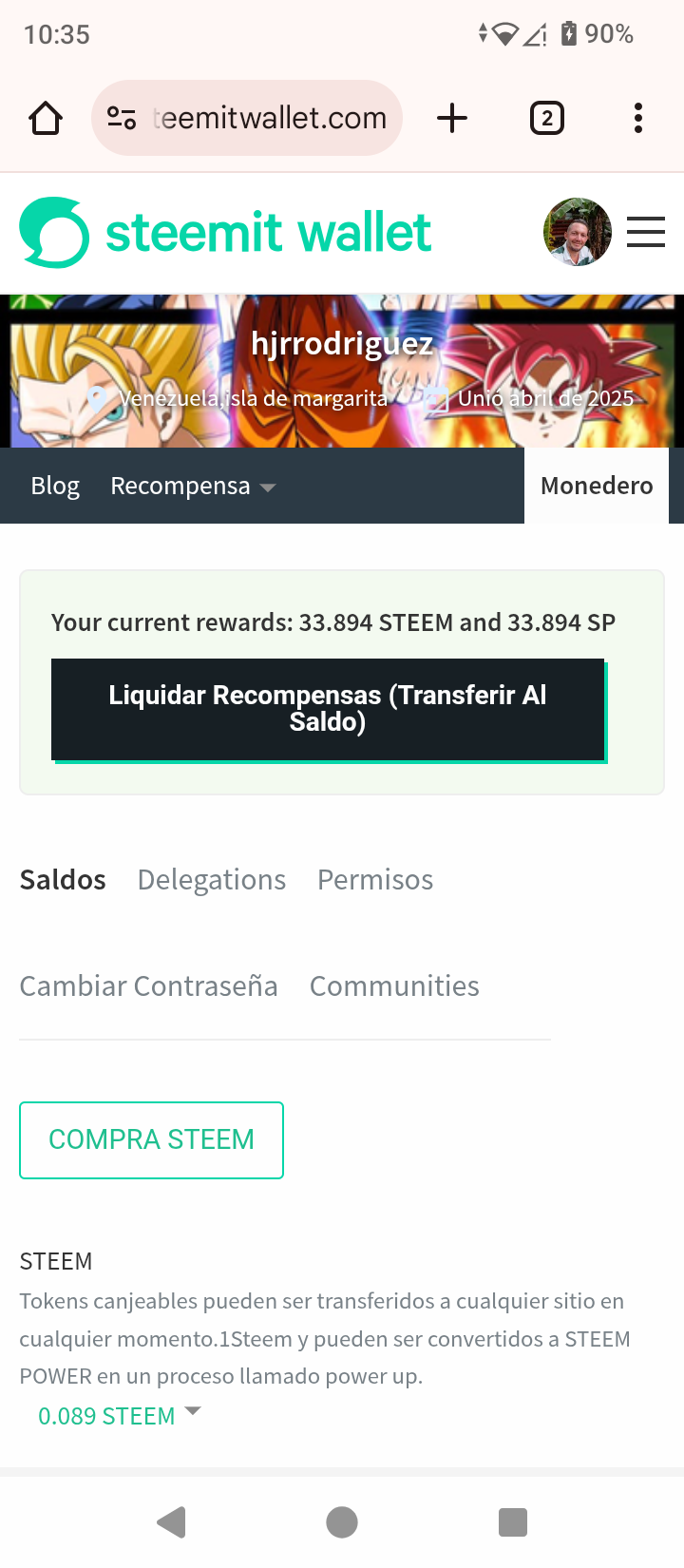Open the hamburger menu
Viewport: 684px width, 1568px height.
point(646,232)
